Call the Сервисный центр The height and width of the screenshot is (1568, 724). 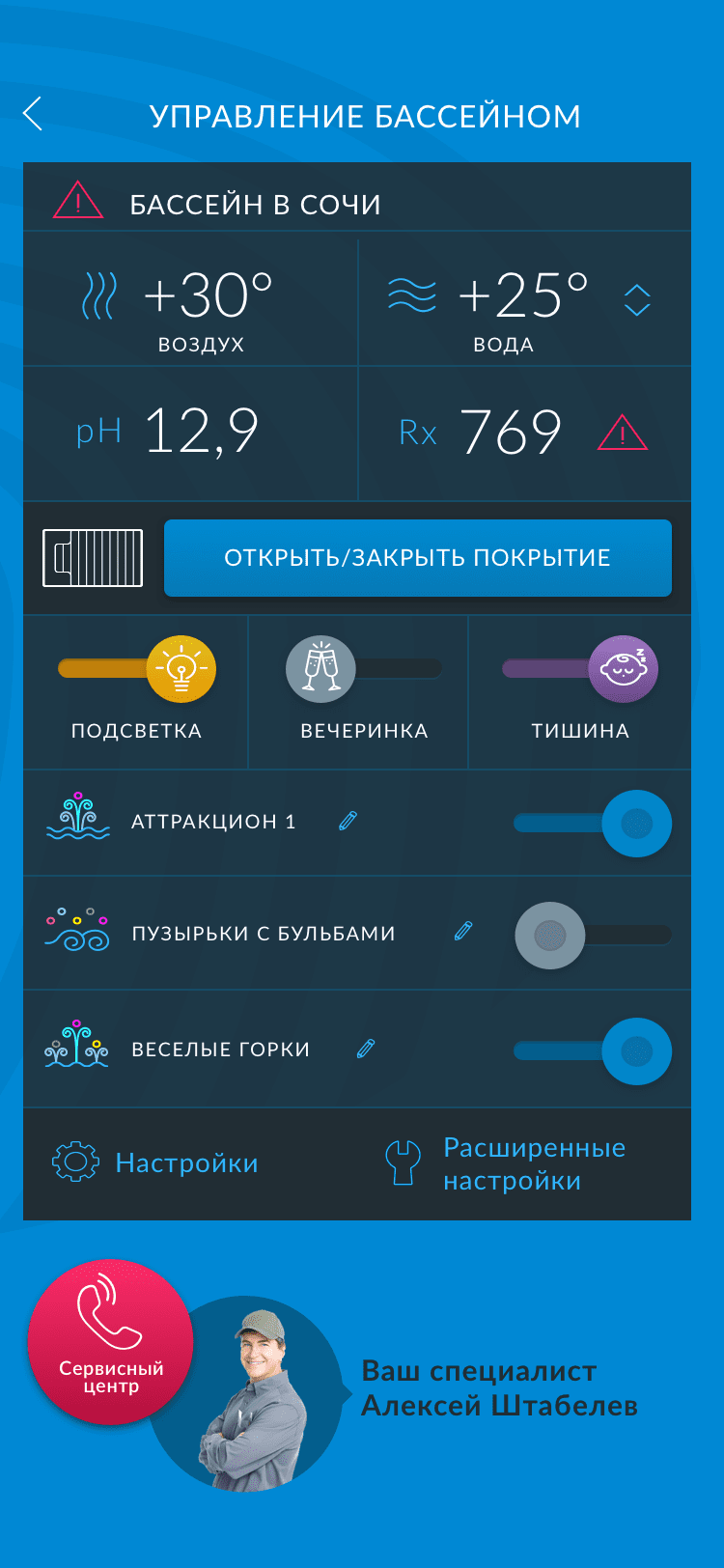[x=111, y=1342]
